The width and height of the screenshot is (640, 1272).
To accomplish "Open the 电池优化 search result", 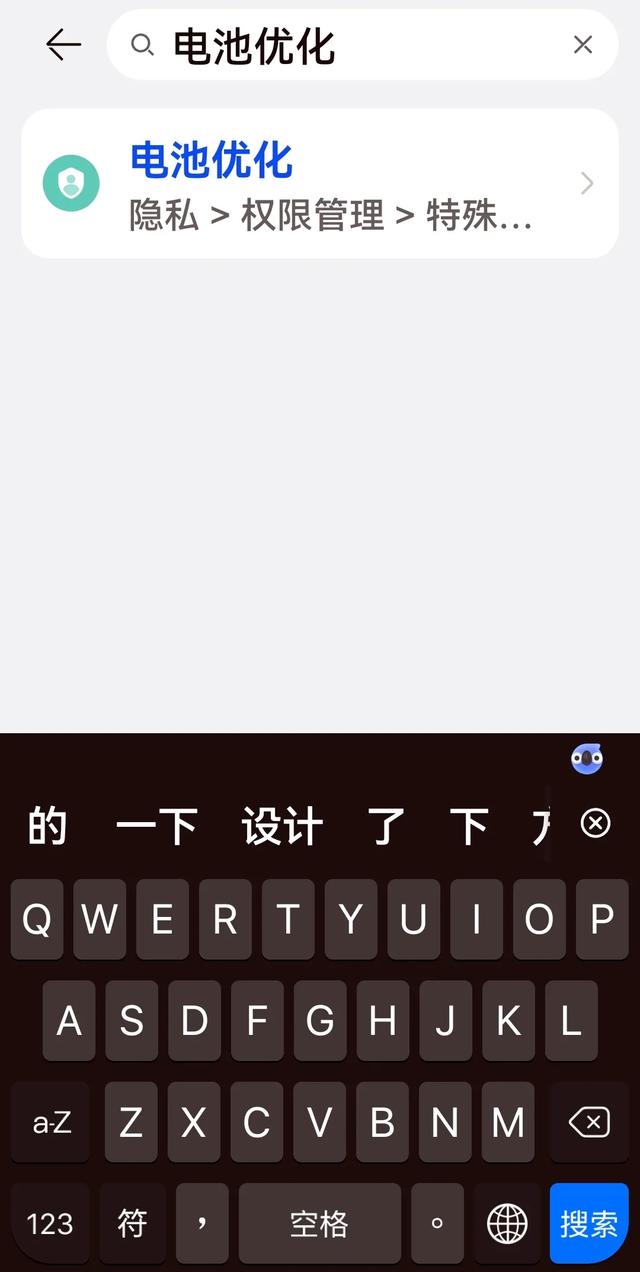I will [x=320, y=184].
